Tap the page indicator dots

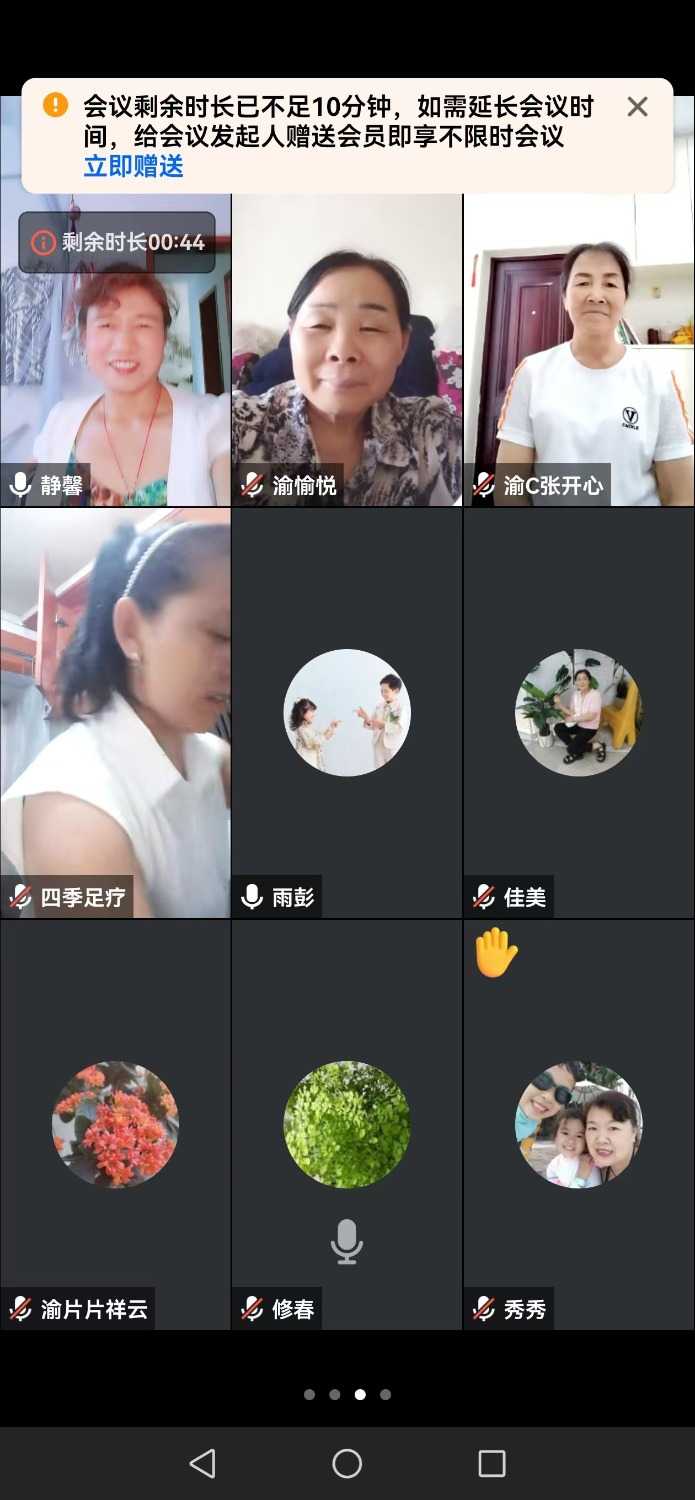coord(347,1394)
